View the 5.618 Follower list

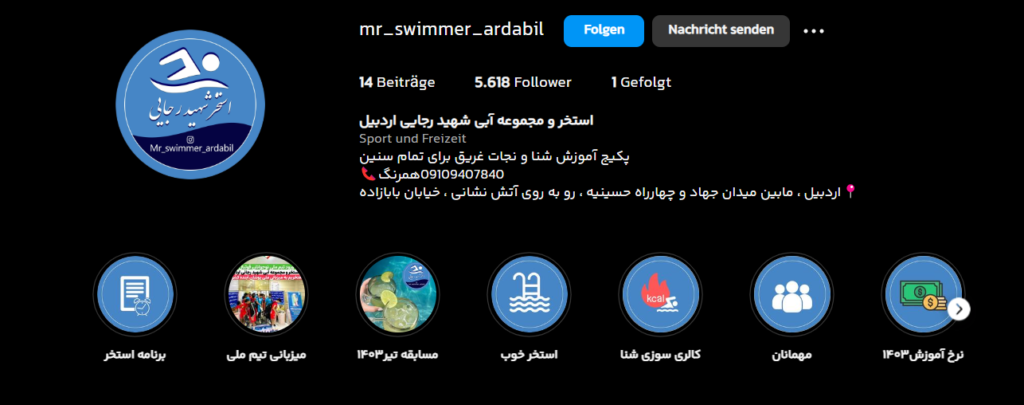(522, 82)
